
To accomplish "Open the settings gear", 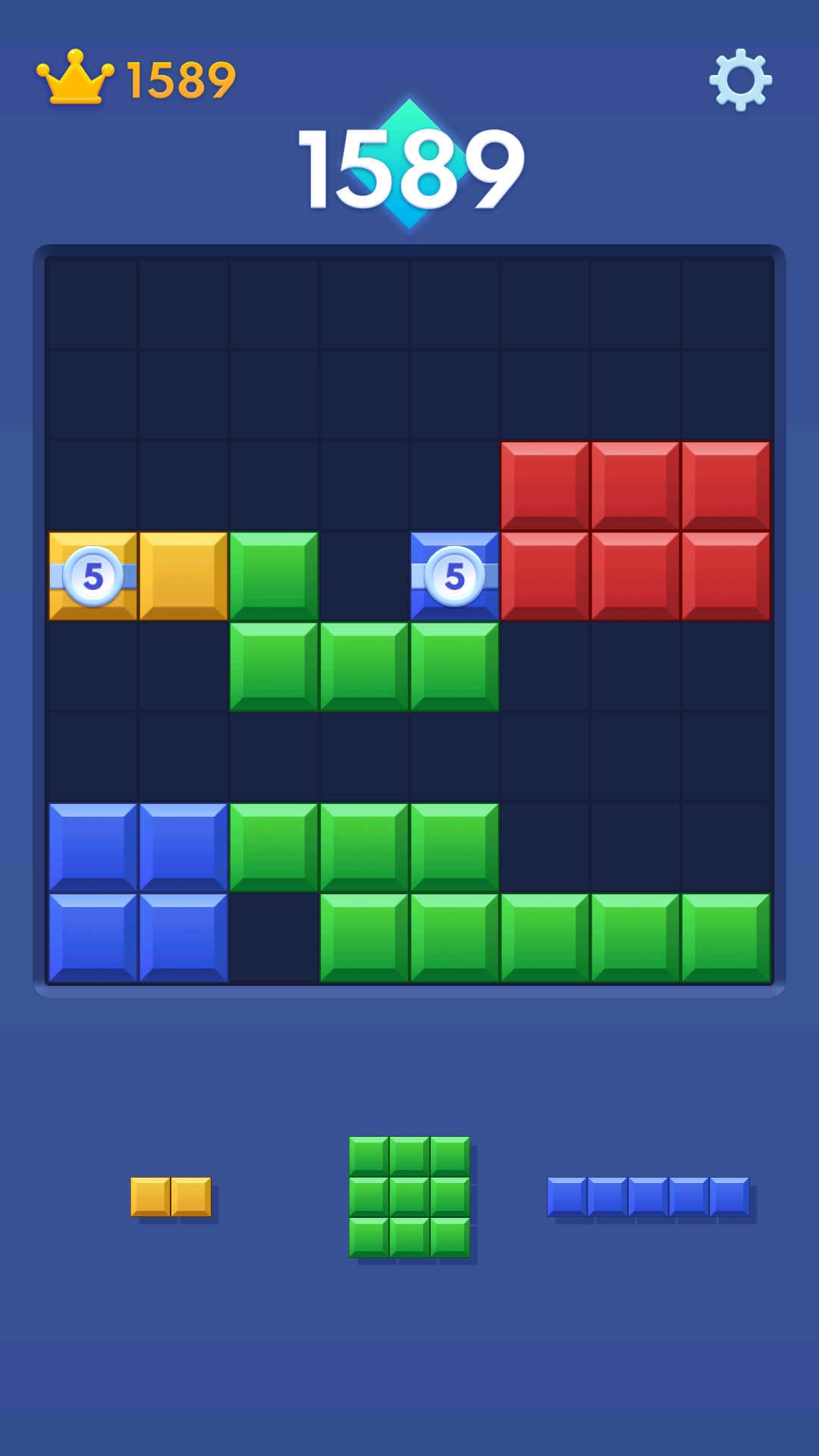I will coord(740,80).
